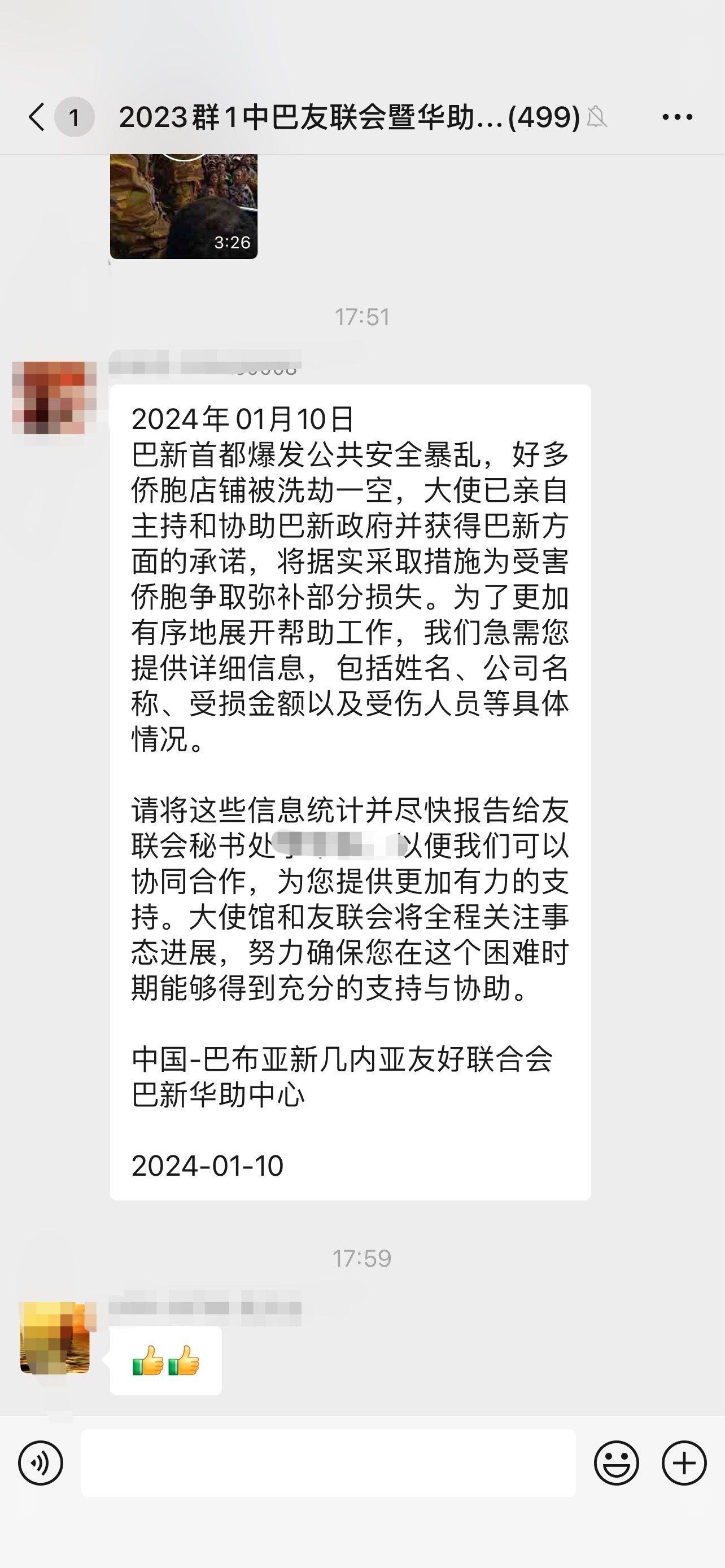Open the emoji sticker panel
The image size is (725, 1568).
pos(616,1462)
